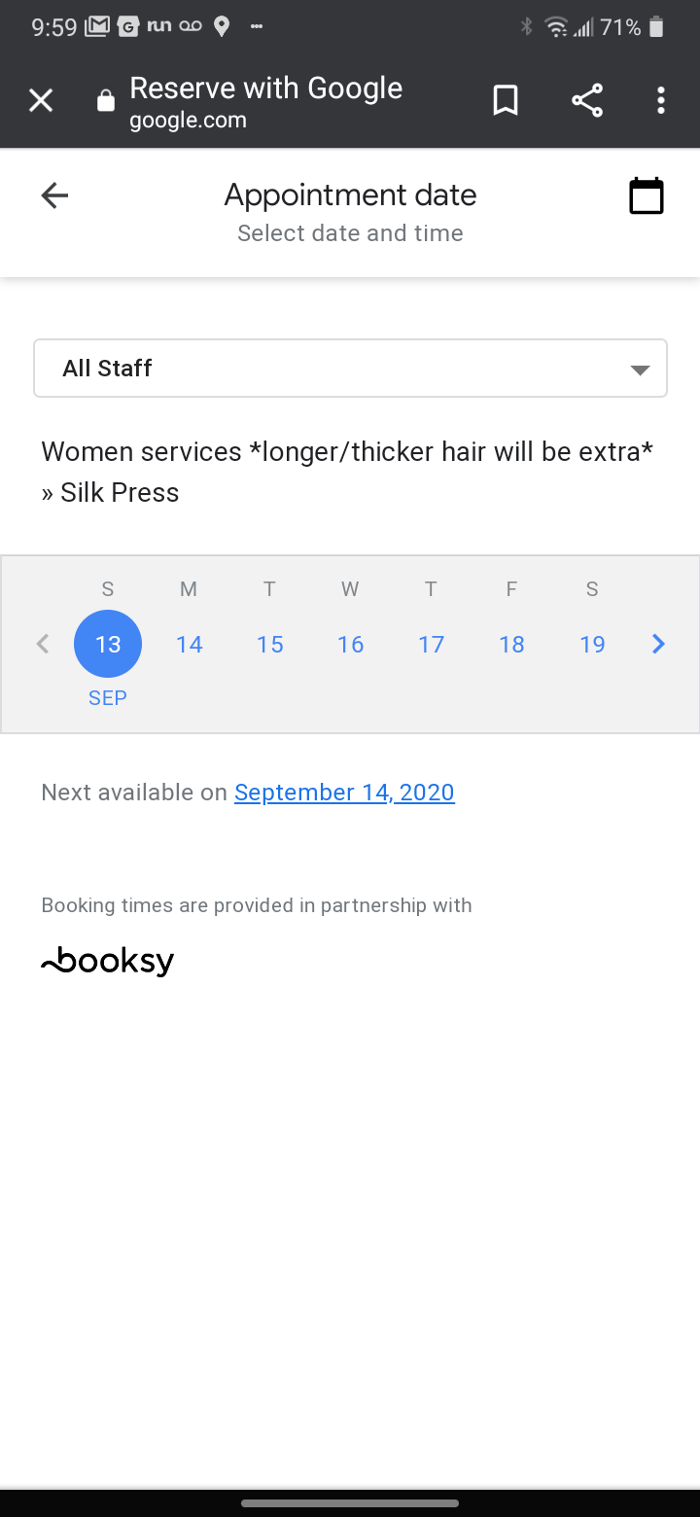This screenshot has width=700, height=1517.
Task: Go back from Appointment date
Action: point(55,195)
